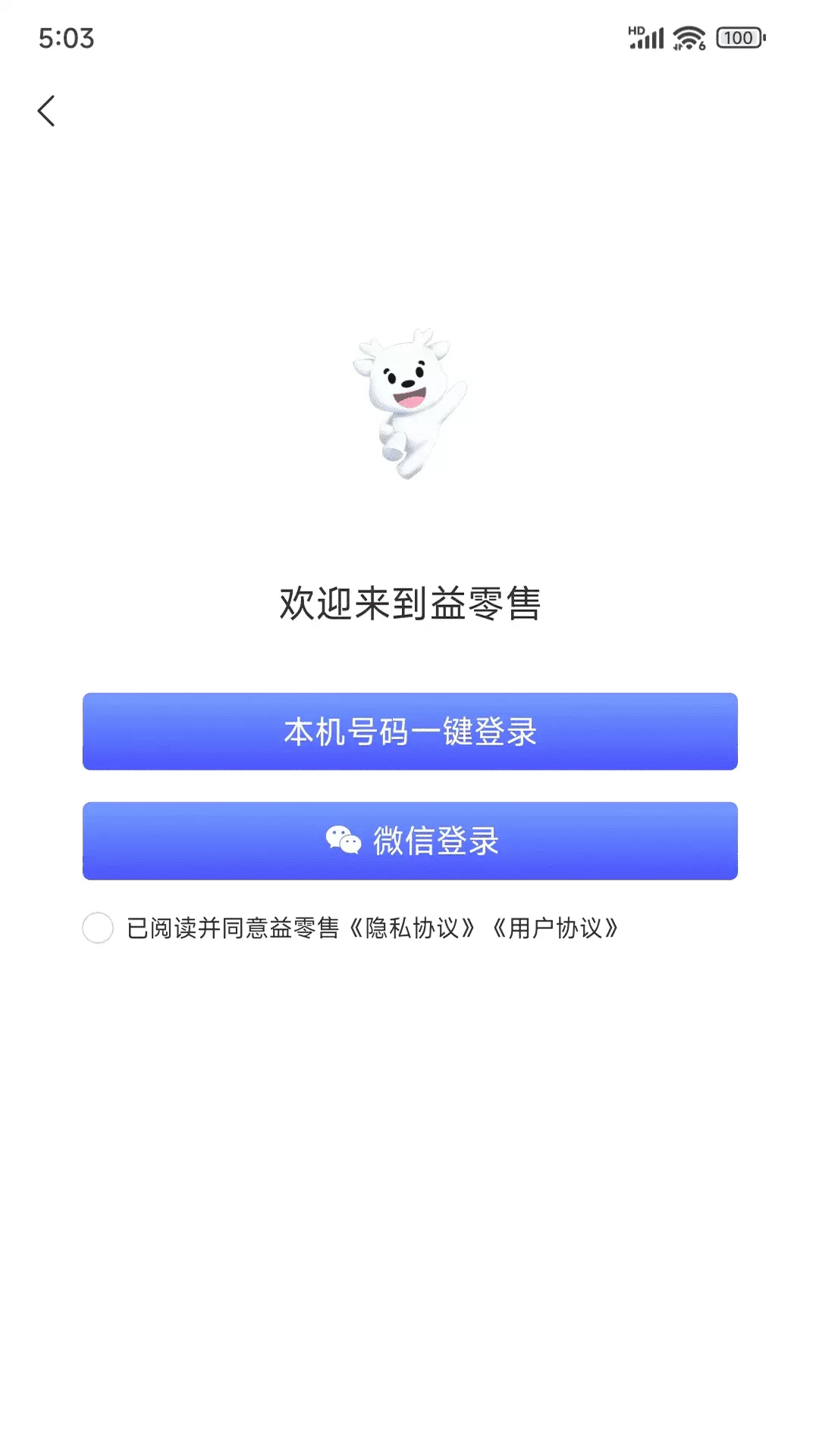Check the agreement consent circle
The image size is (819, 1456).
pos(98,927)
